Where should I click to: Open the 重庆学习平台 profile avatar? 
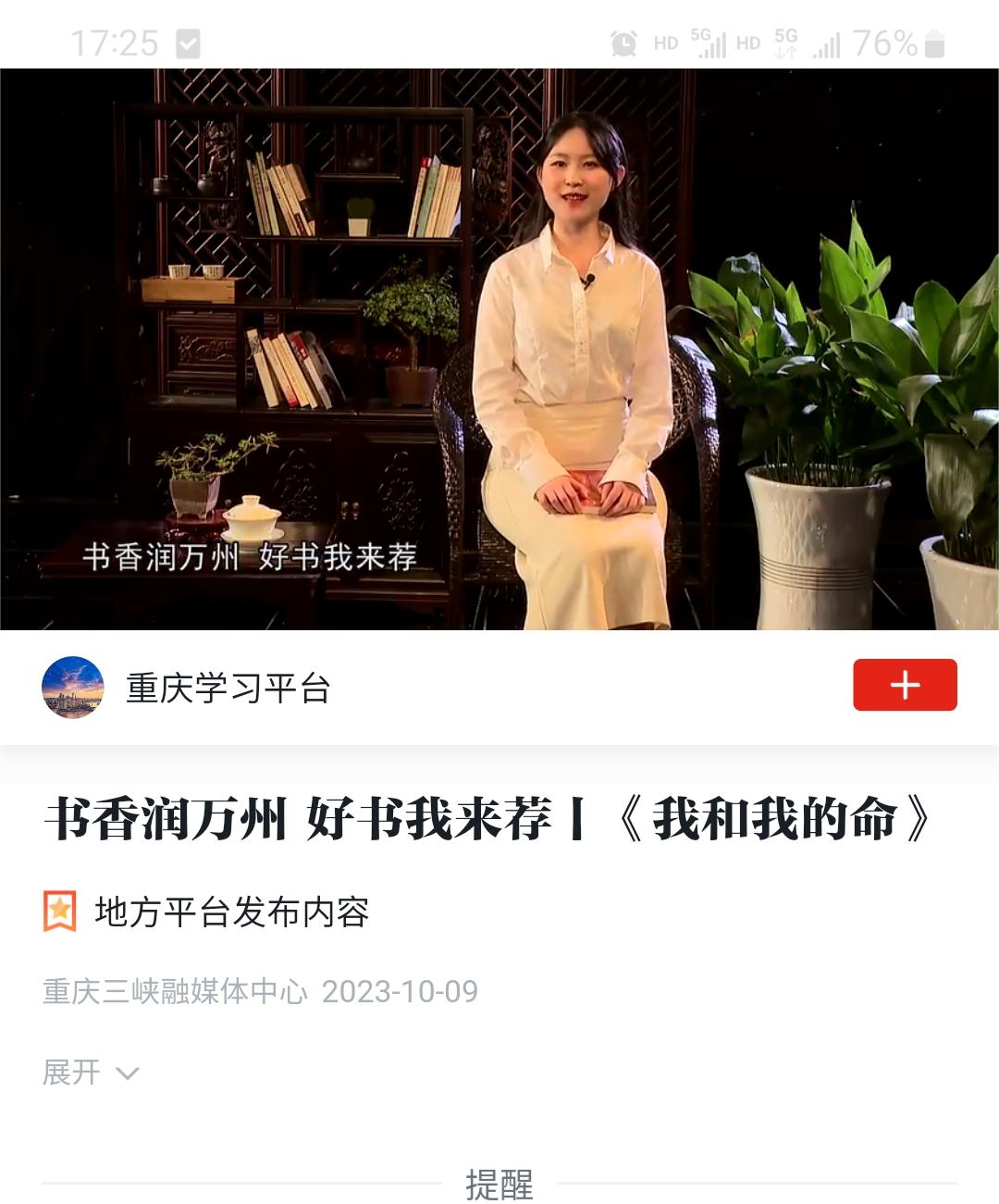pos(72,688)
